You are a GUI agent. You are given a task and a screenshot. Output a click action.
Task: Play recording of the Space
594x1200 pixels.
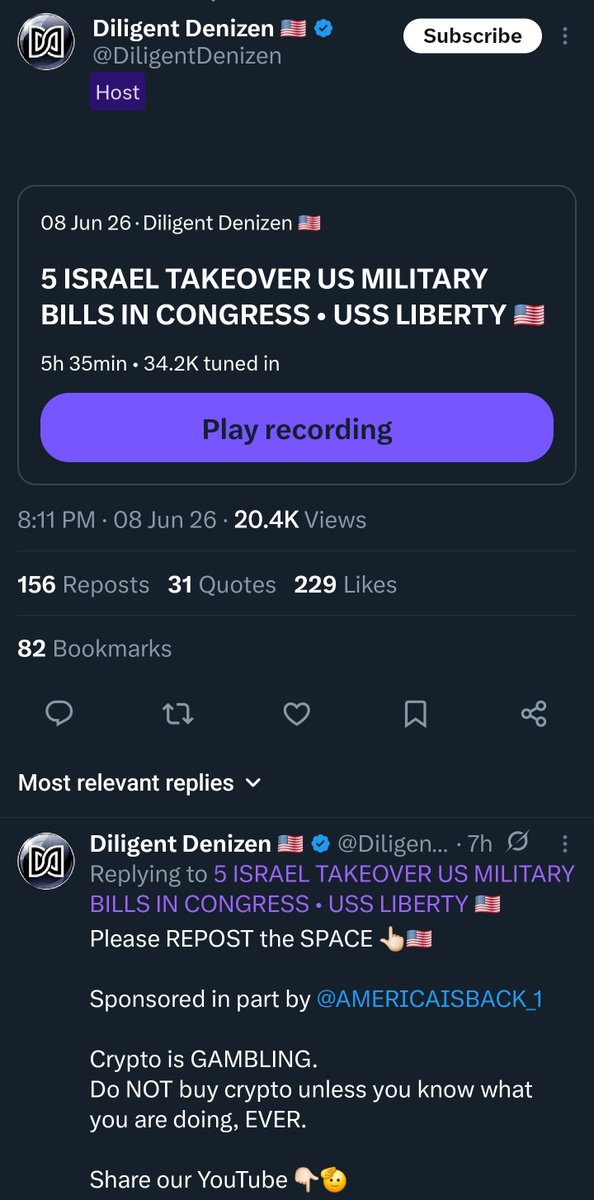[x=297, y=428]
